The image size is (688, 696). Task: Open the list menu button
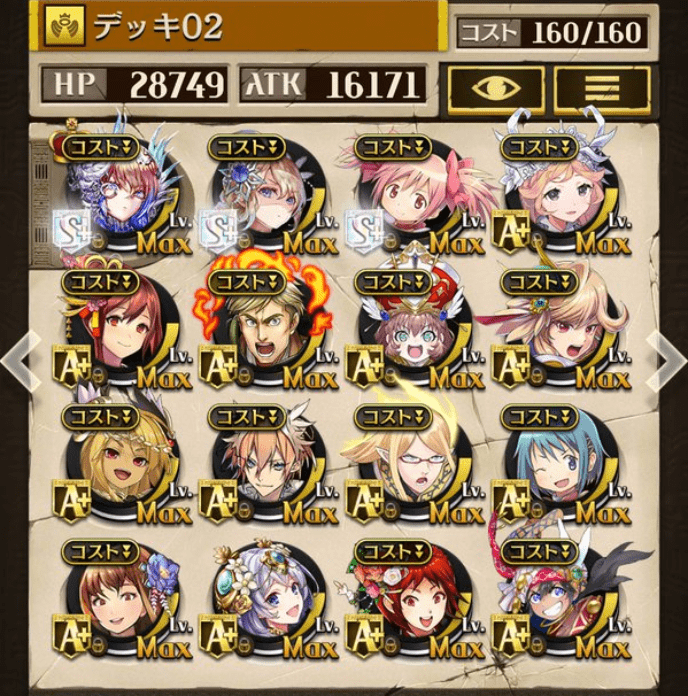tap(602, 89)
